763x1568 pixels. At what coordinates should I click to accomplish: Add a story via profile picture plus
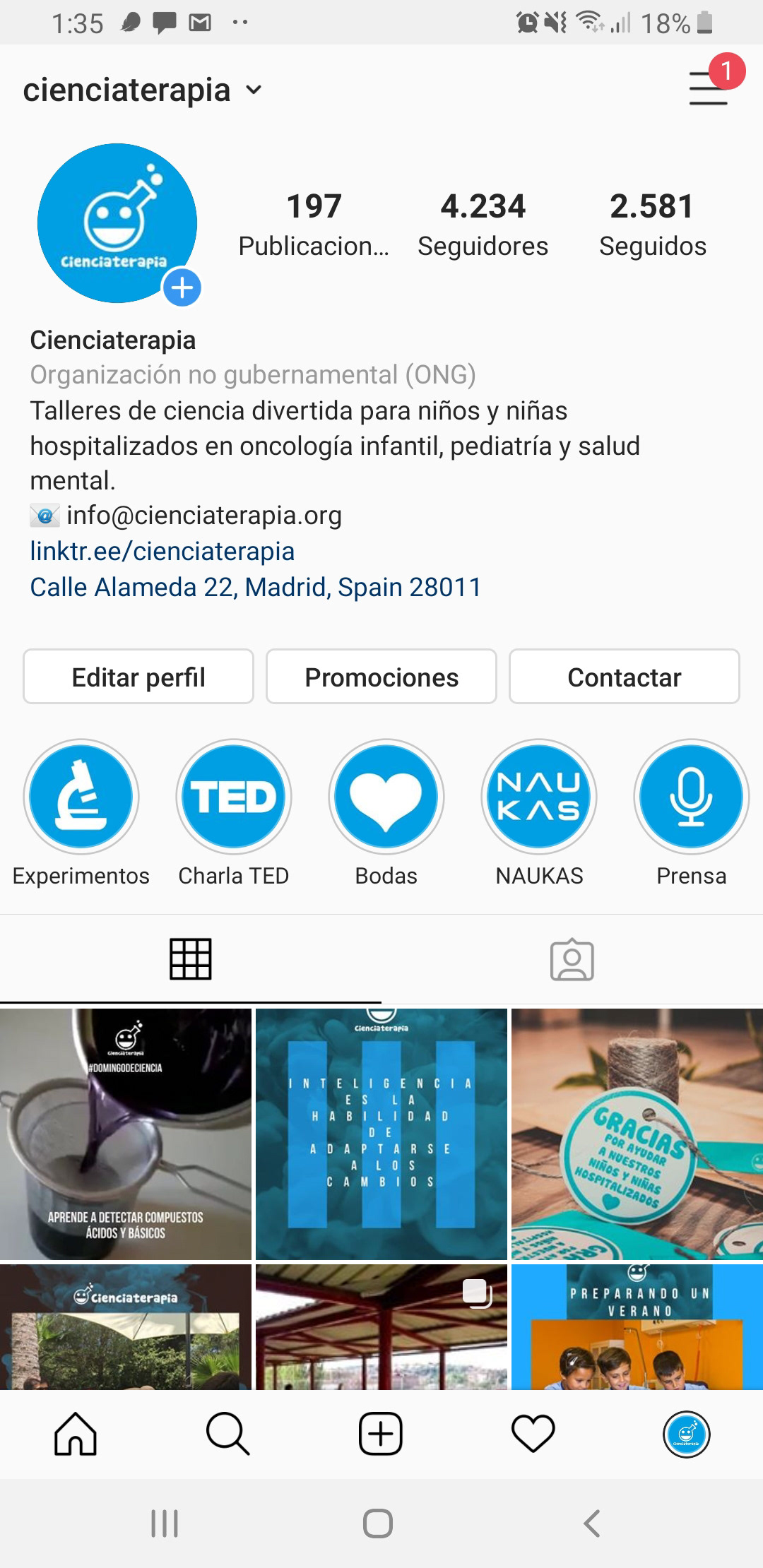pos(182,287)
